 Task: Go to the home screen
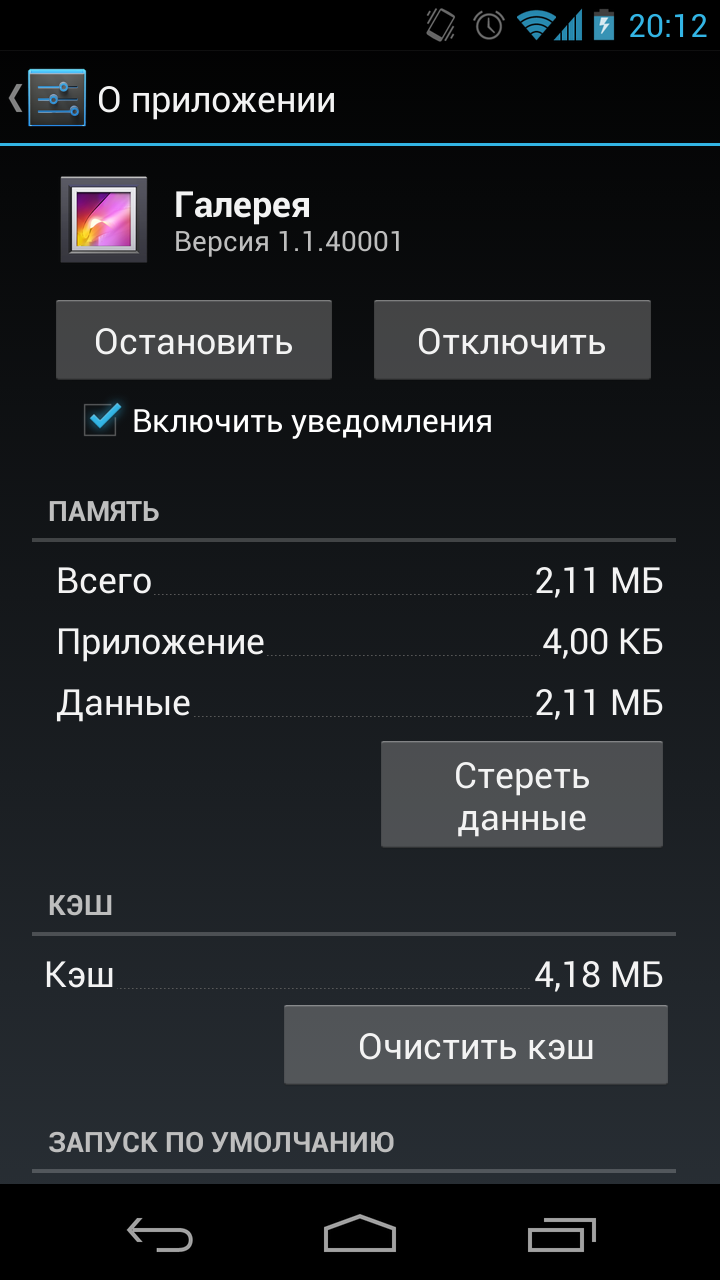tap(360, 1233)
